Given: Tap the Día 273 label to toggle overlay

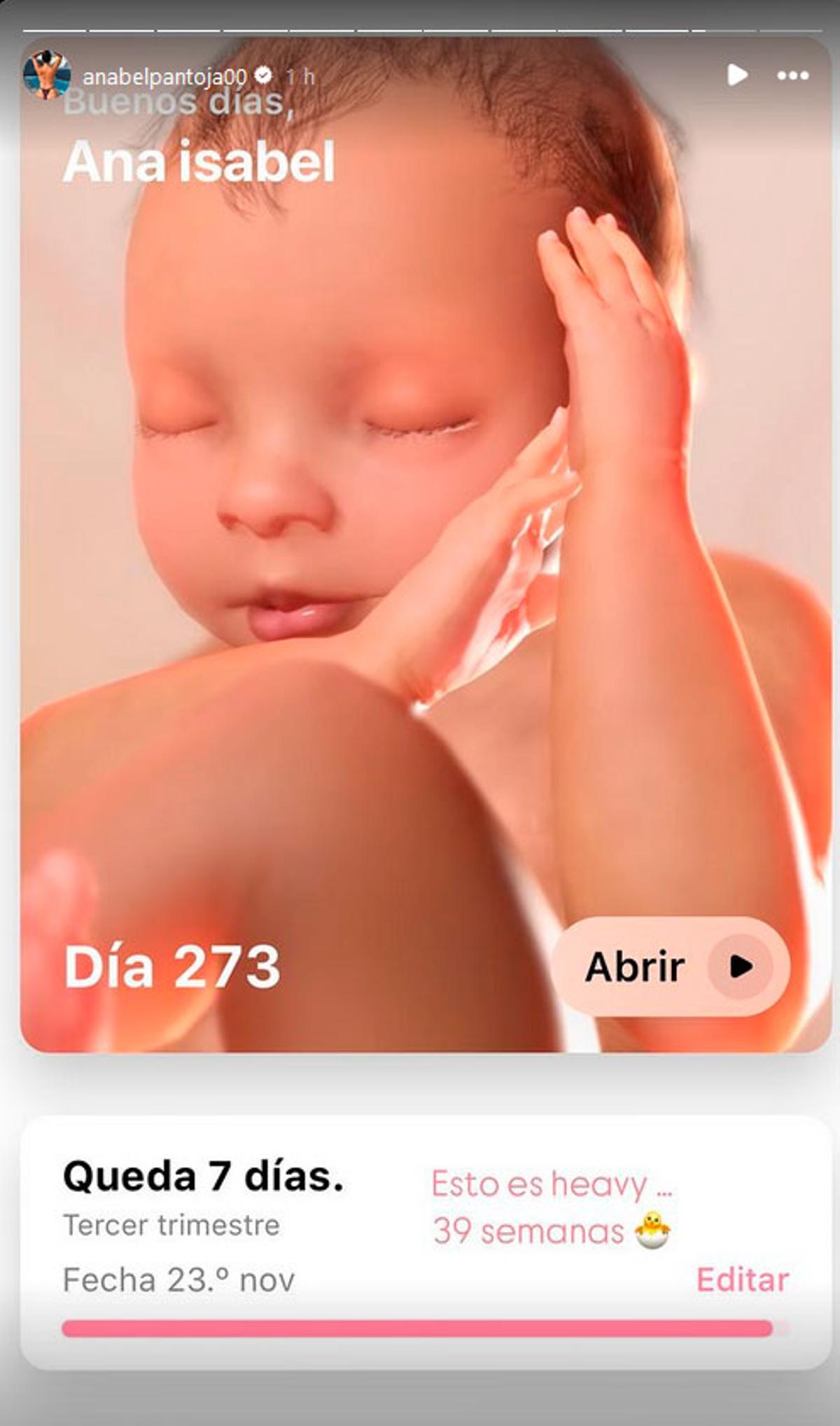Looking at the screenshot, I should coord(171,967).
